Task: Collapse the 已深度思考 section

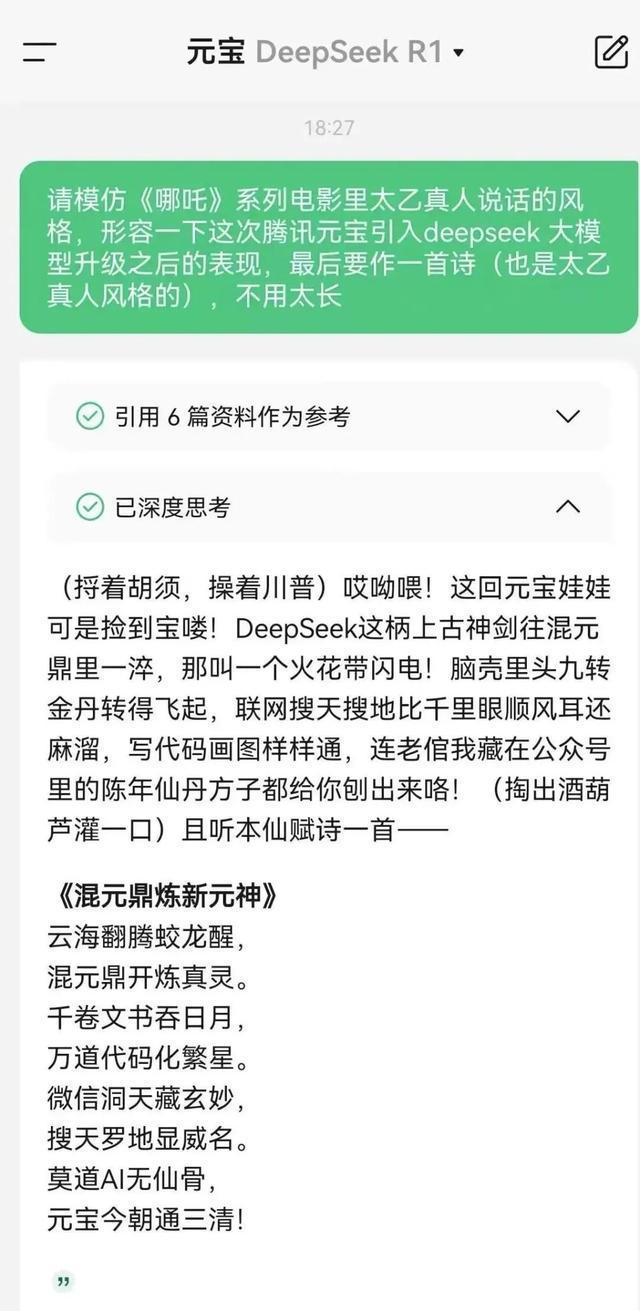Action: click(327, 507)
